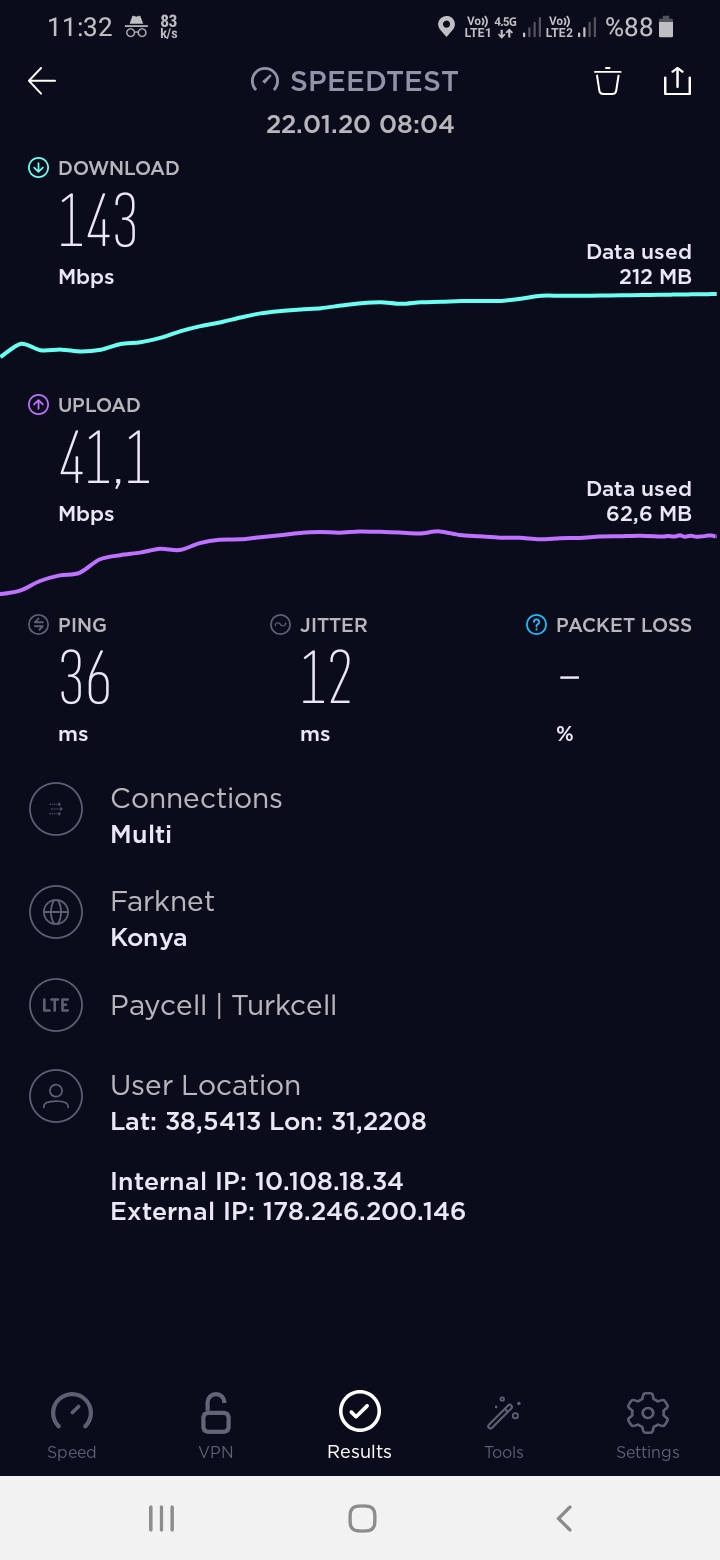Tap the system home button
720x1560 pixels.
click(x=362, y=1519)
